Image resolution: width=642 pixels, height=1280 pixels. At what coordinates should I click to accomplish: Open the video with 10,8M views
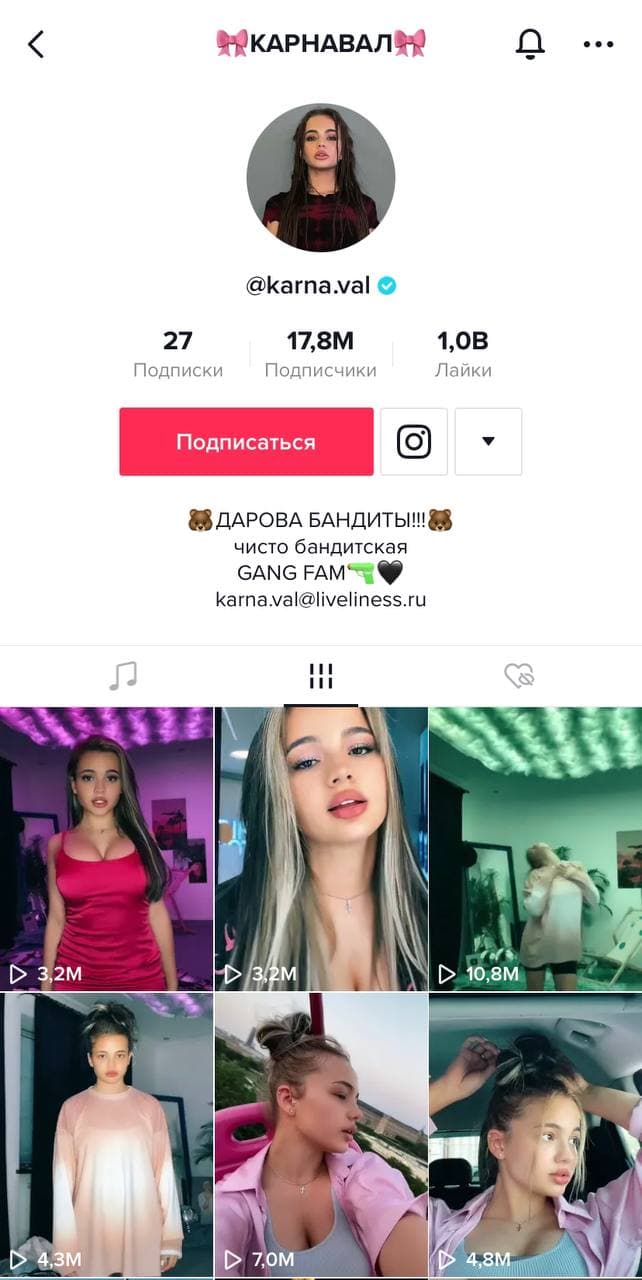pyautogui.click(x=535, y=848)
